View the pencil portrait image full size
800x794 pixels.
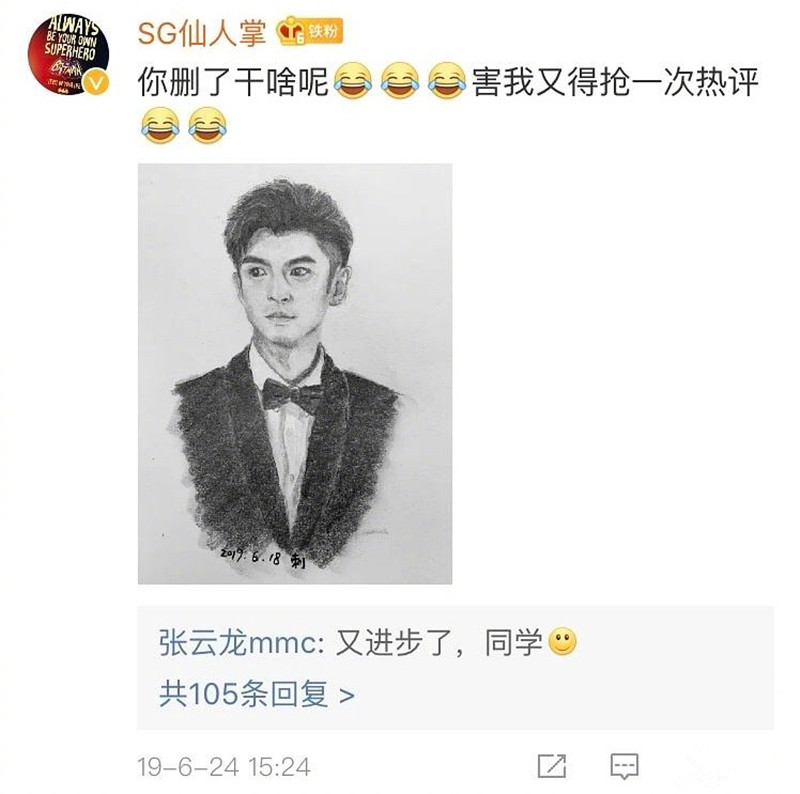(x=294, y=373)
